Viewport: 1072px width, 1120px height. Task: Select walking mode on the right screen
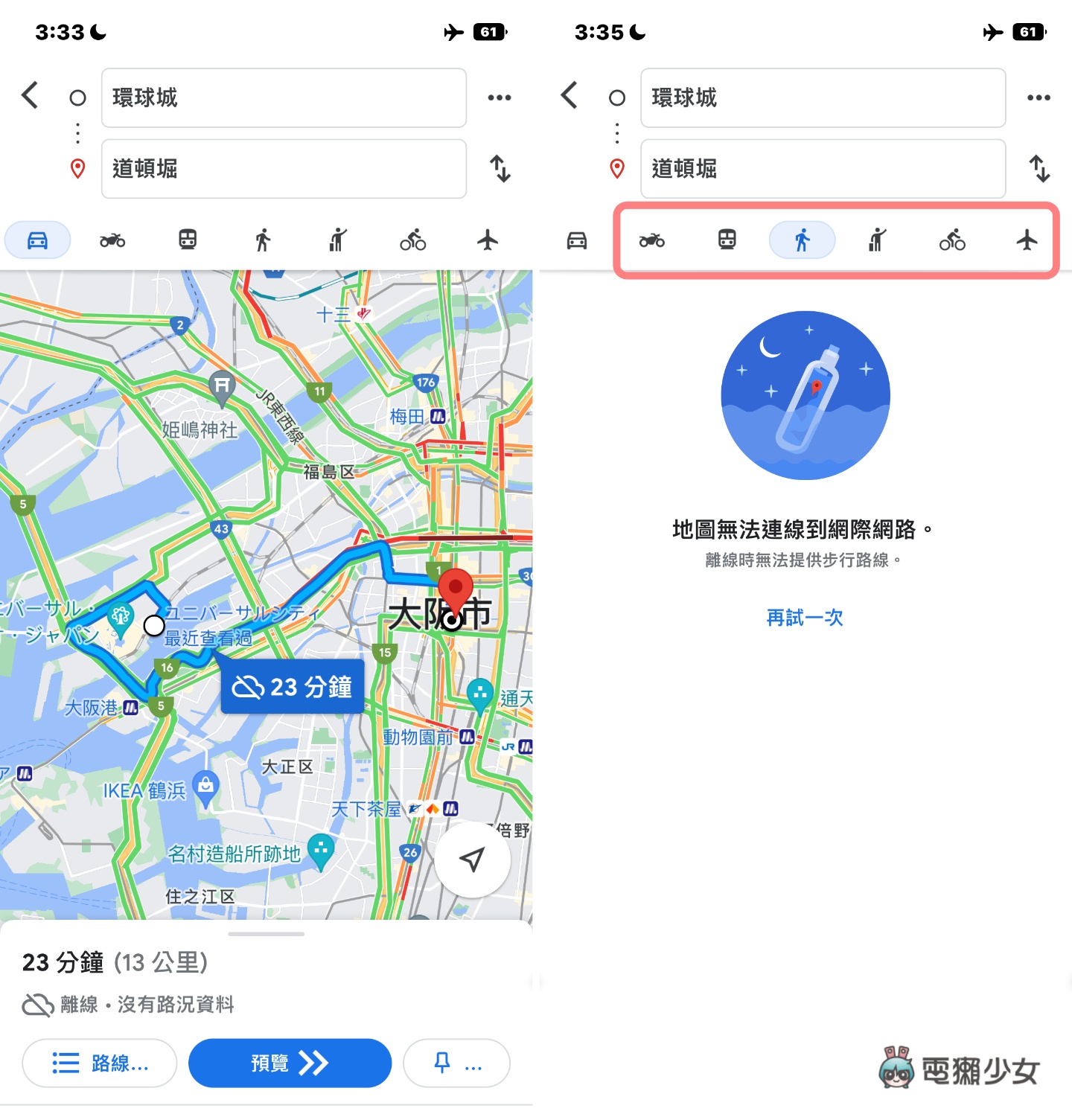pyautogui.click(x=802, y=240)
